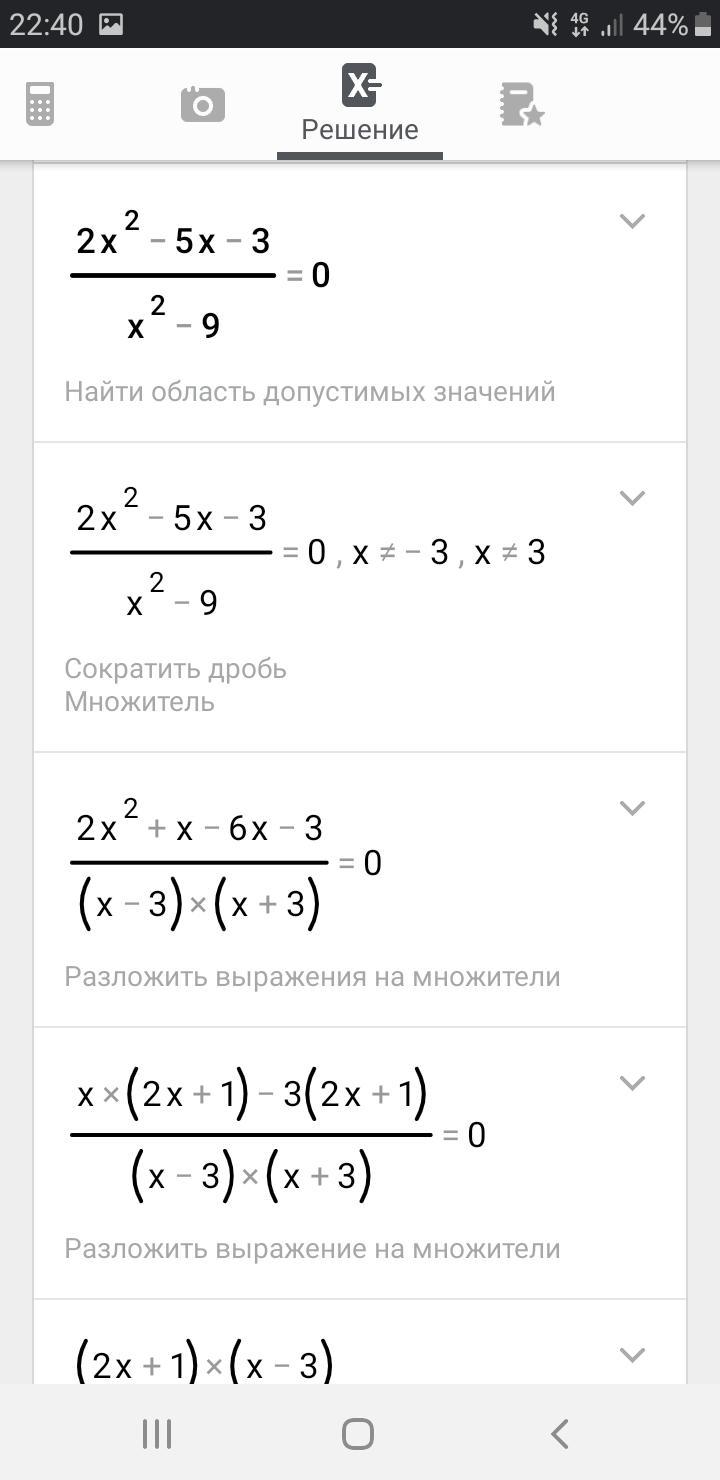Expand the step Сократить дробь Множитель
Image resolution: width=720 pixels, height=1480 pixels.
point(632,497)
